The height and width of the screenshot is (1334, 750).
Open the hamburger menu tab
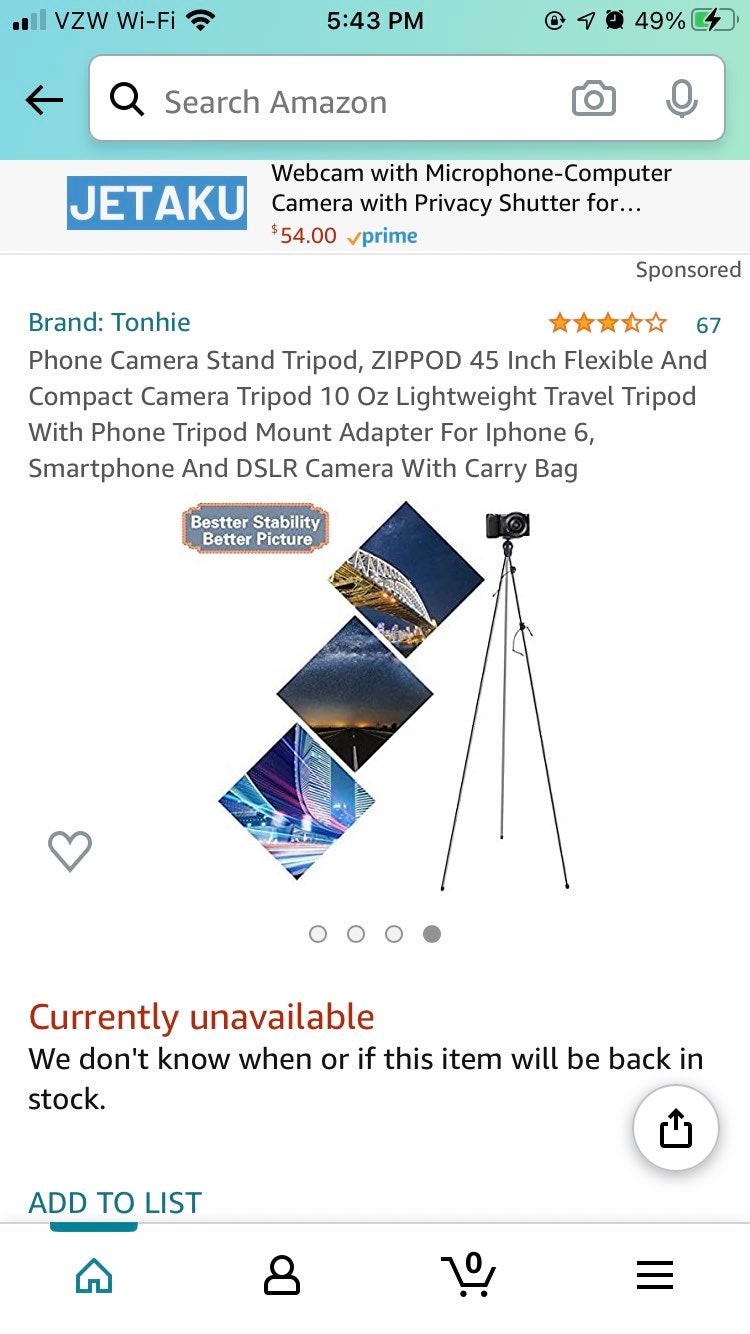(655, 1275)
